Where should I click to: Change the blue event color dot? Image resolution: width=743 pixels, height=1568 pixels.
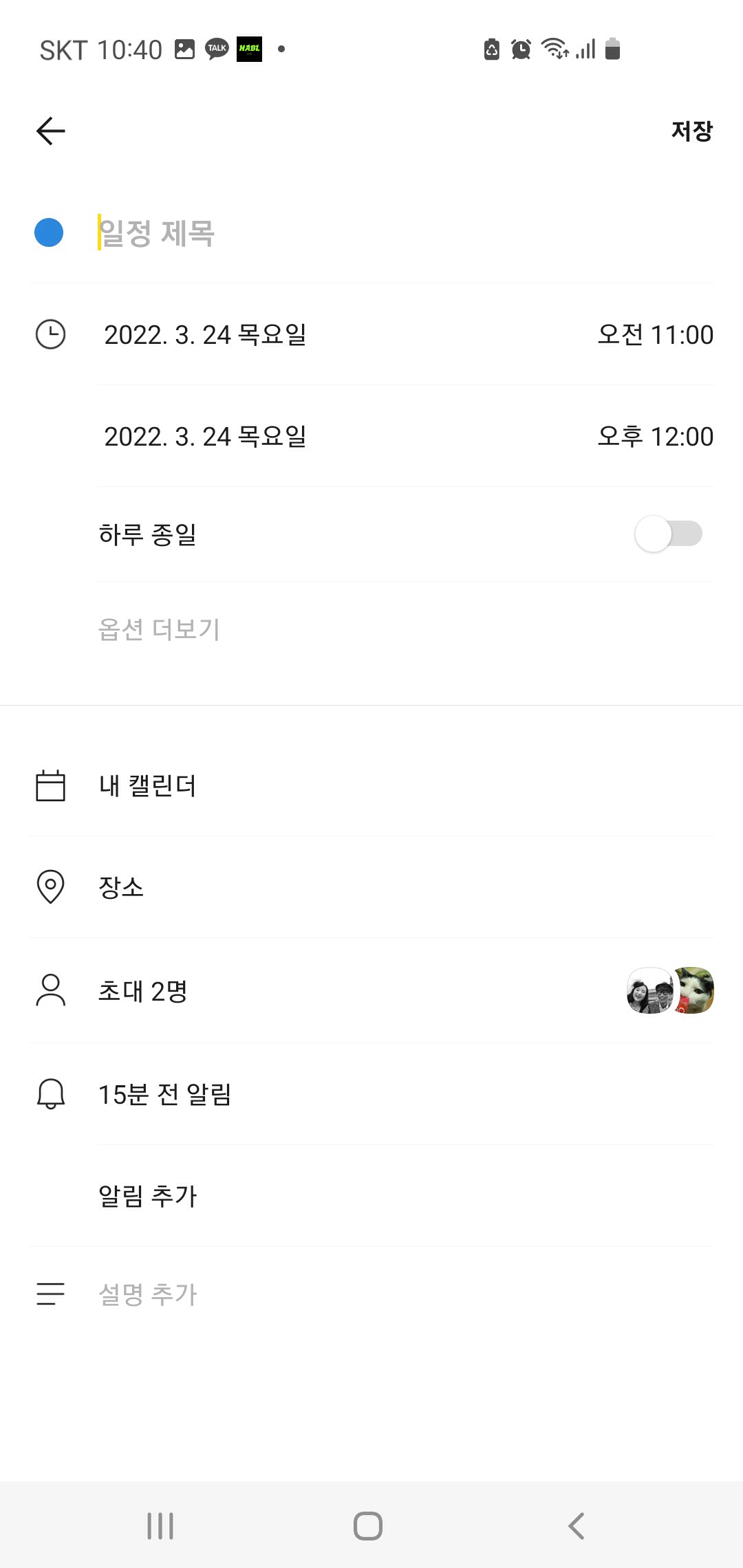pyautogui.click(x=49, y=232)
